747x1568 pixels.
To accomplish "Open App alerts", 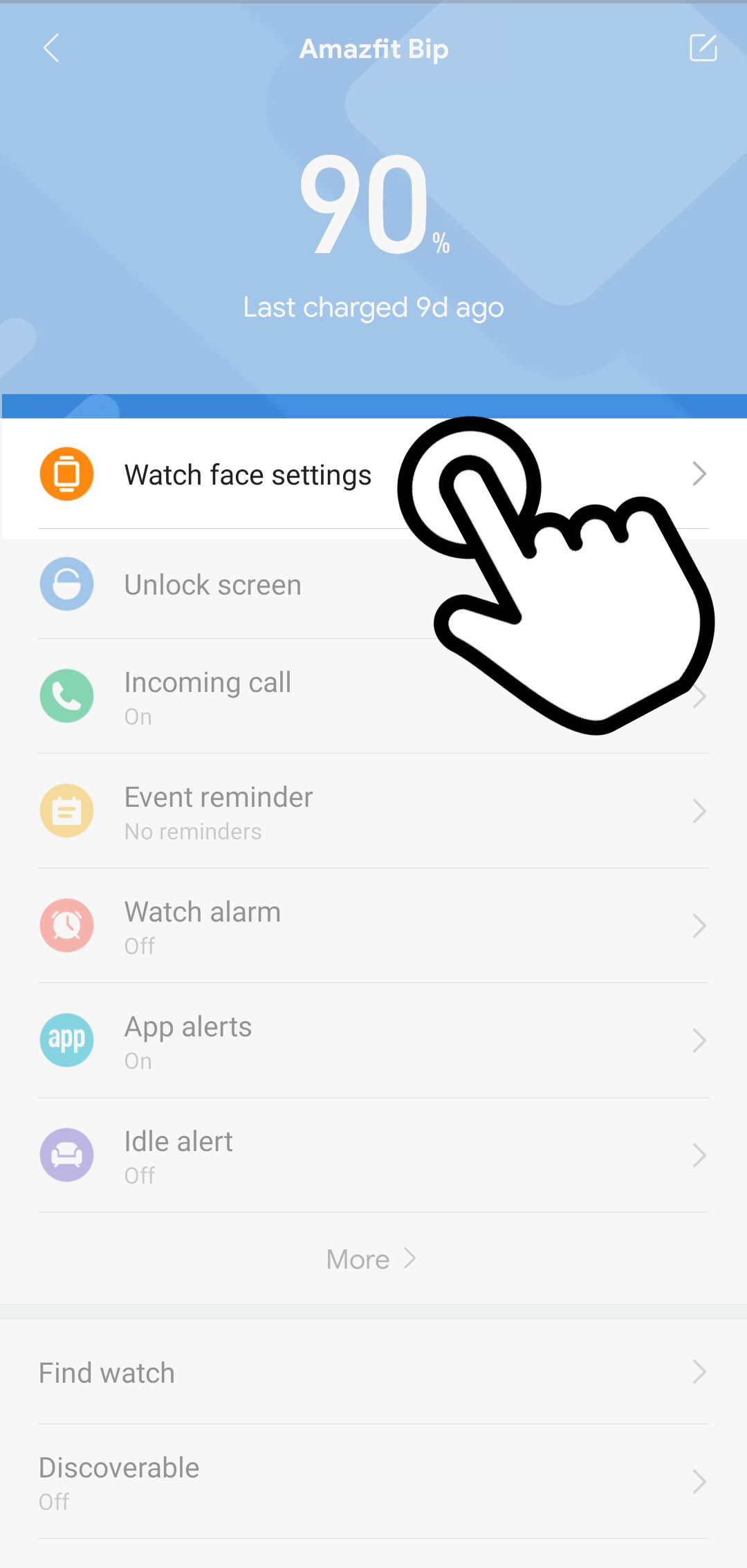I will [x=188, y=1040].
